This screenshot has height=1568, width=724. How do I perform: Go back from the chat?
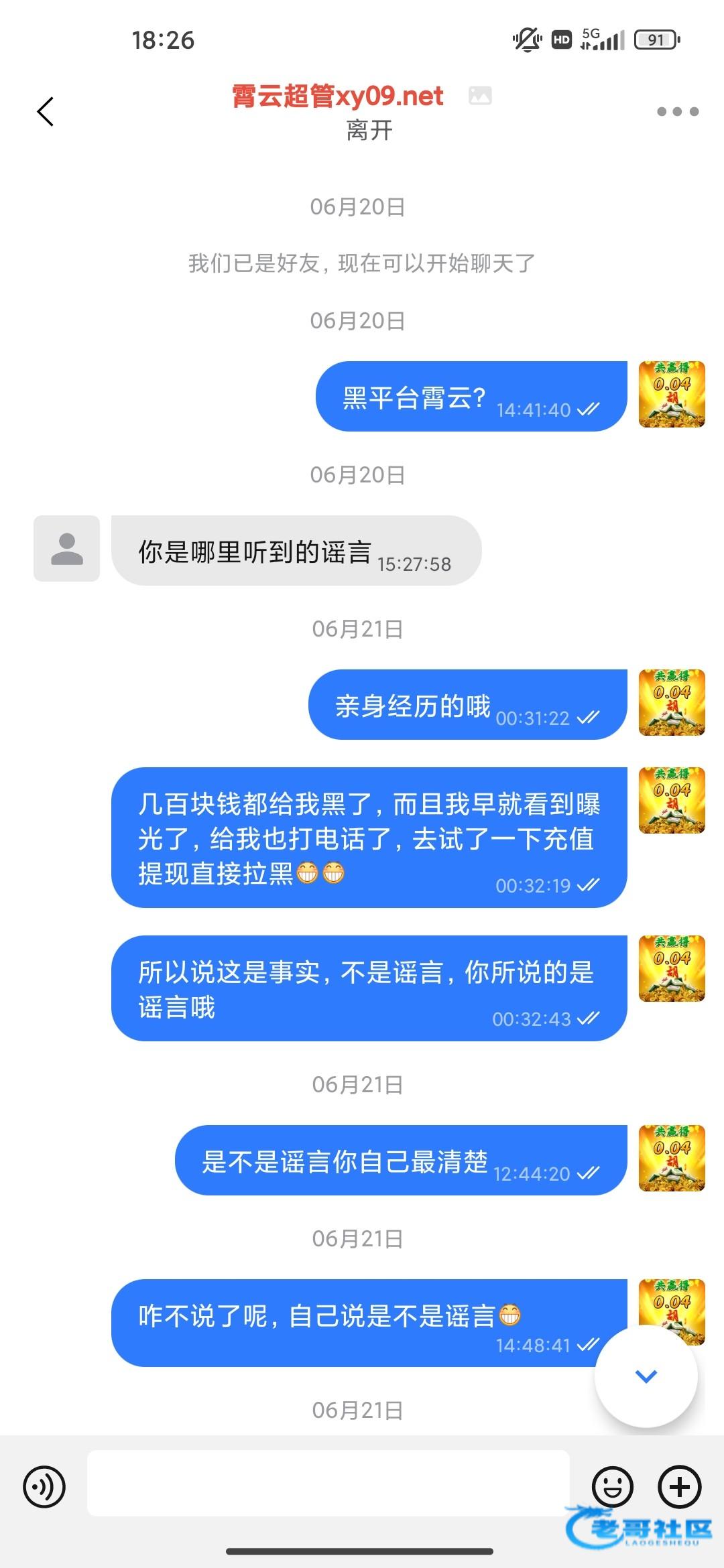45,111
